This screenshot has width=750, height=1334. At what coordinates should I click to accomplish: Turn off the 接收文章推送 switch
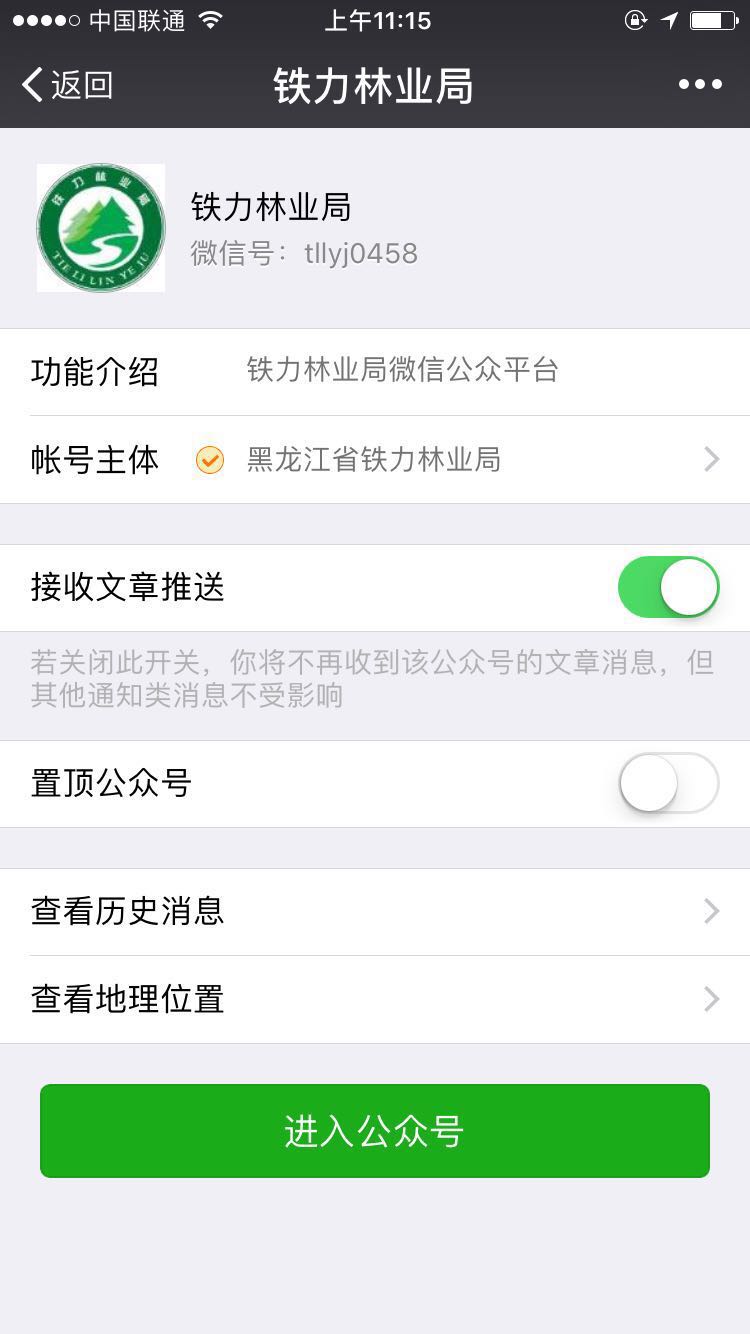coord(668,587)
